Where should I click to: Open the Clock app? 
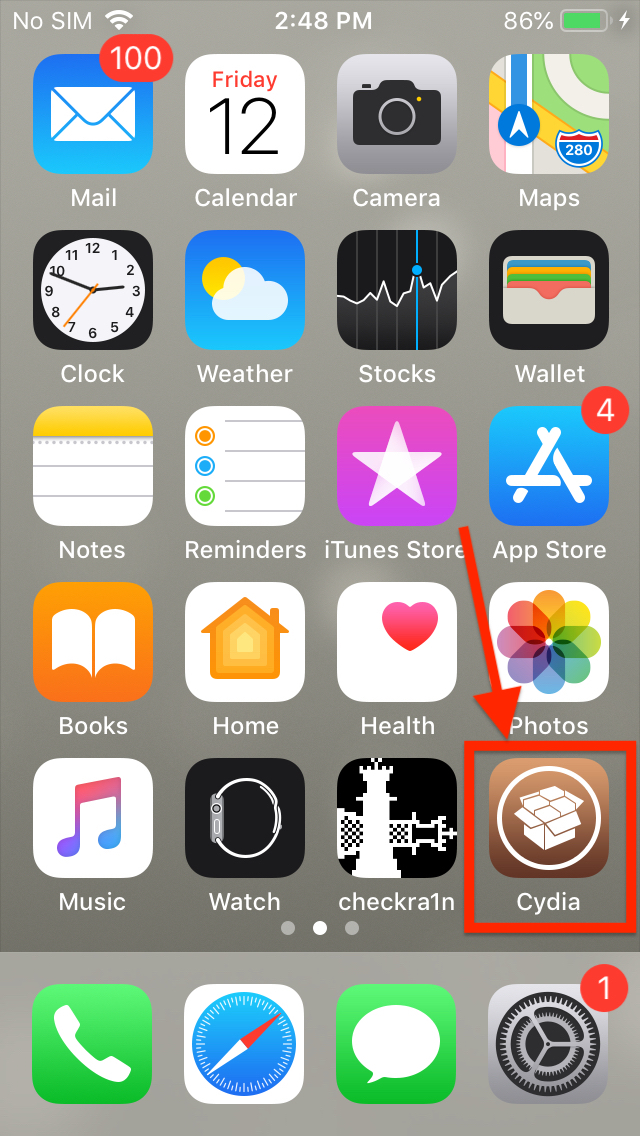click(x=93, y=290)
